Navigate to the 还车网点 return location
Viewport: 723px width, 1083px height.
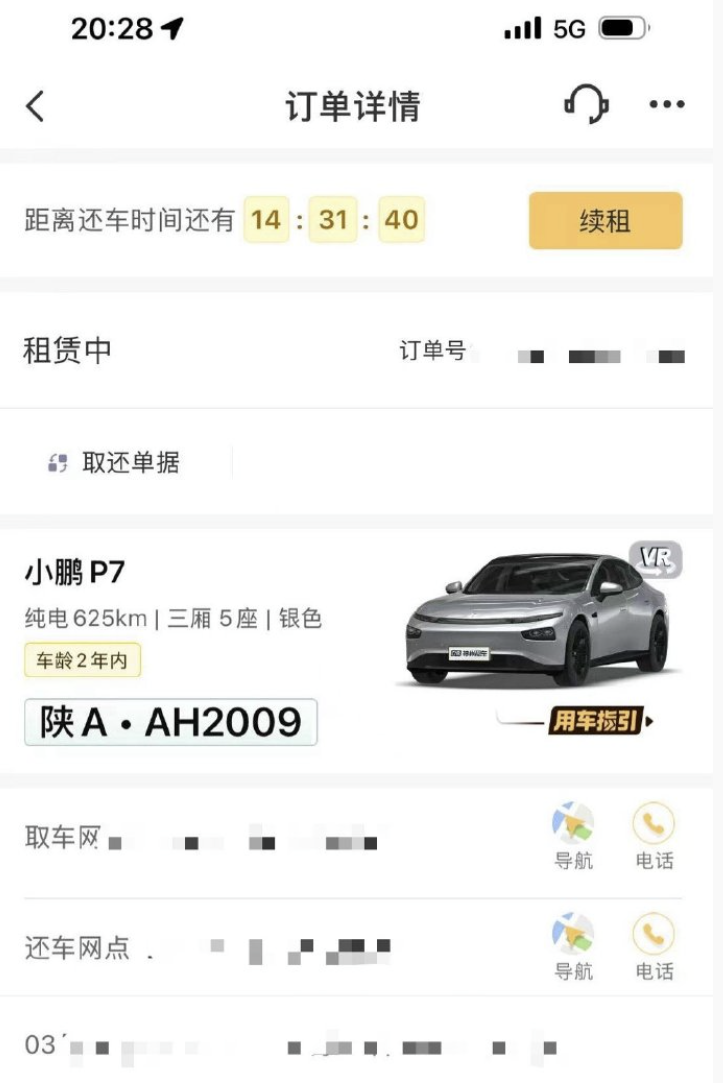click(573, 947)
